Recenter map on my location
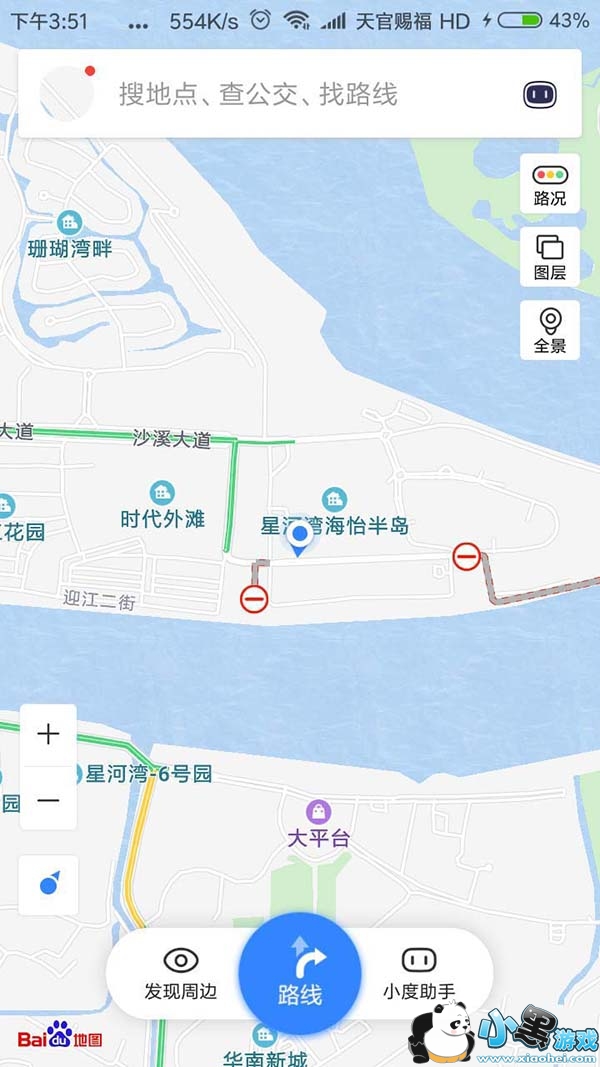600x1067 pixels. pos(48,885)
